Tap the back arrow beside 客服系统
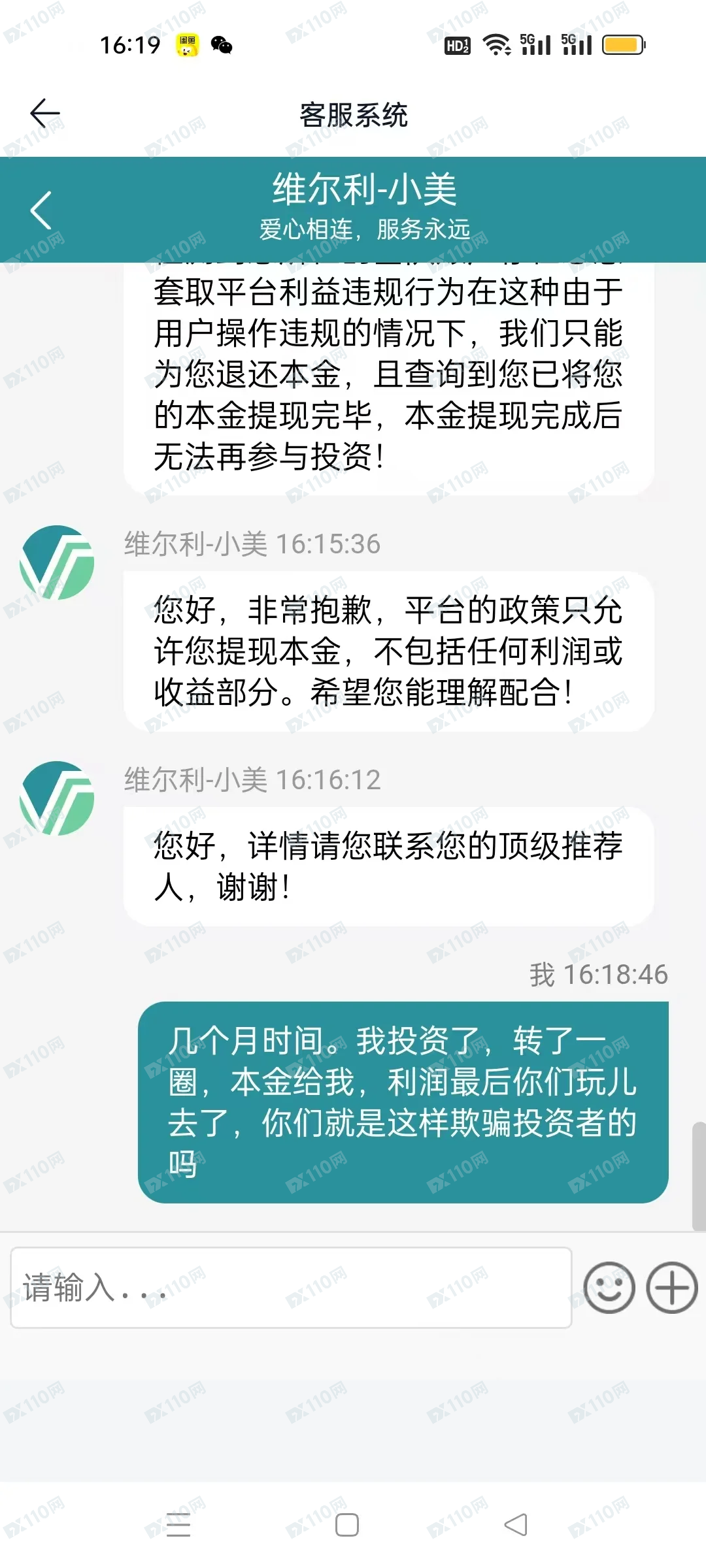This screenshot has width=706, height=1568. [44, 114]
